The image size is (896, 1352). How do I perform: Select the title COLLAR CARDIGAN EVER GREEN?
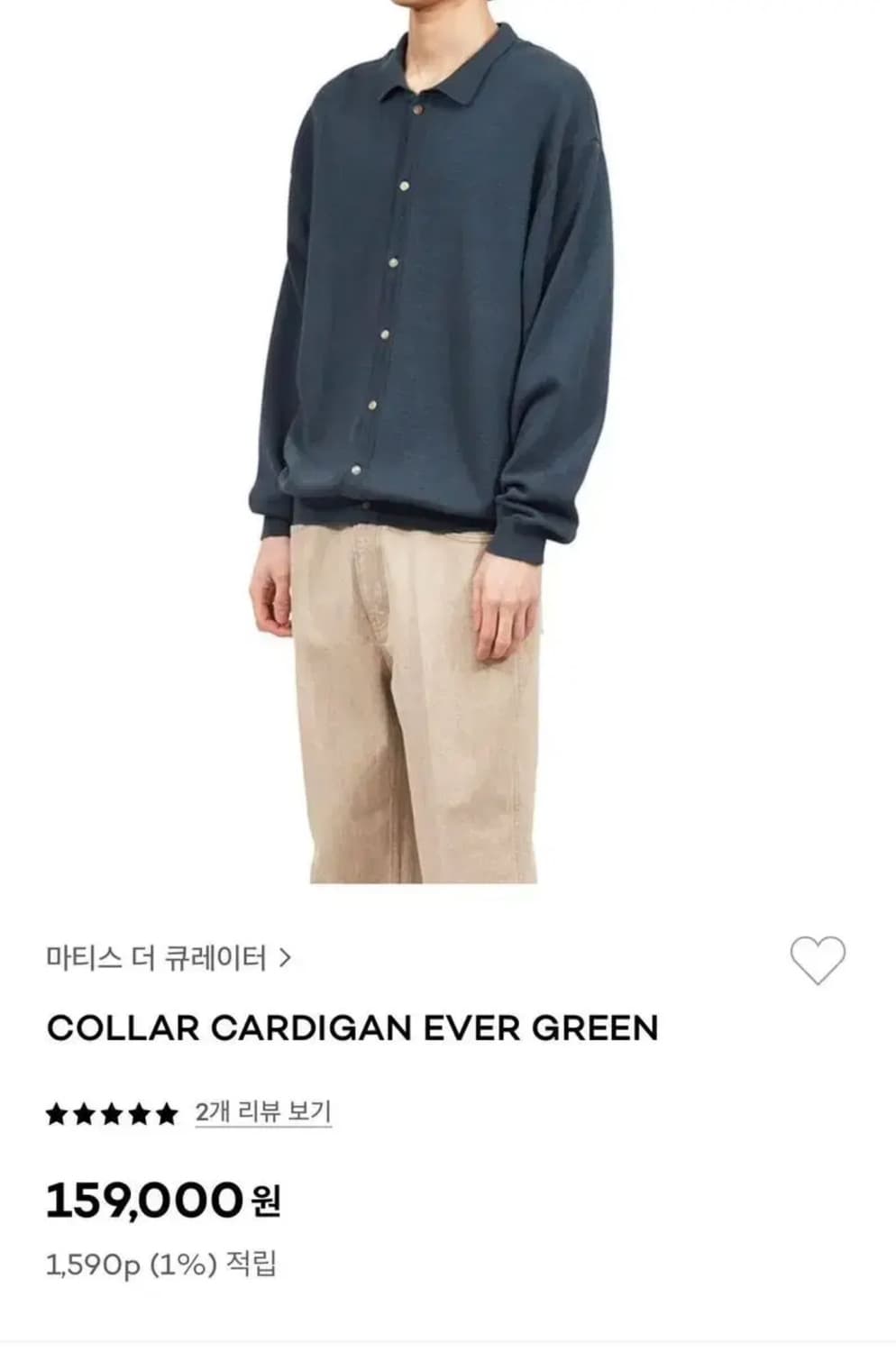354,1028
